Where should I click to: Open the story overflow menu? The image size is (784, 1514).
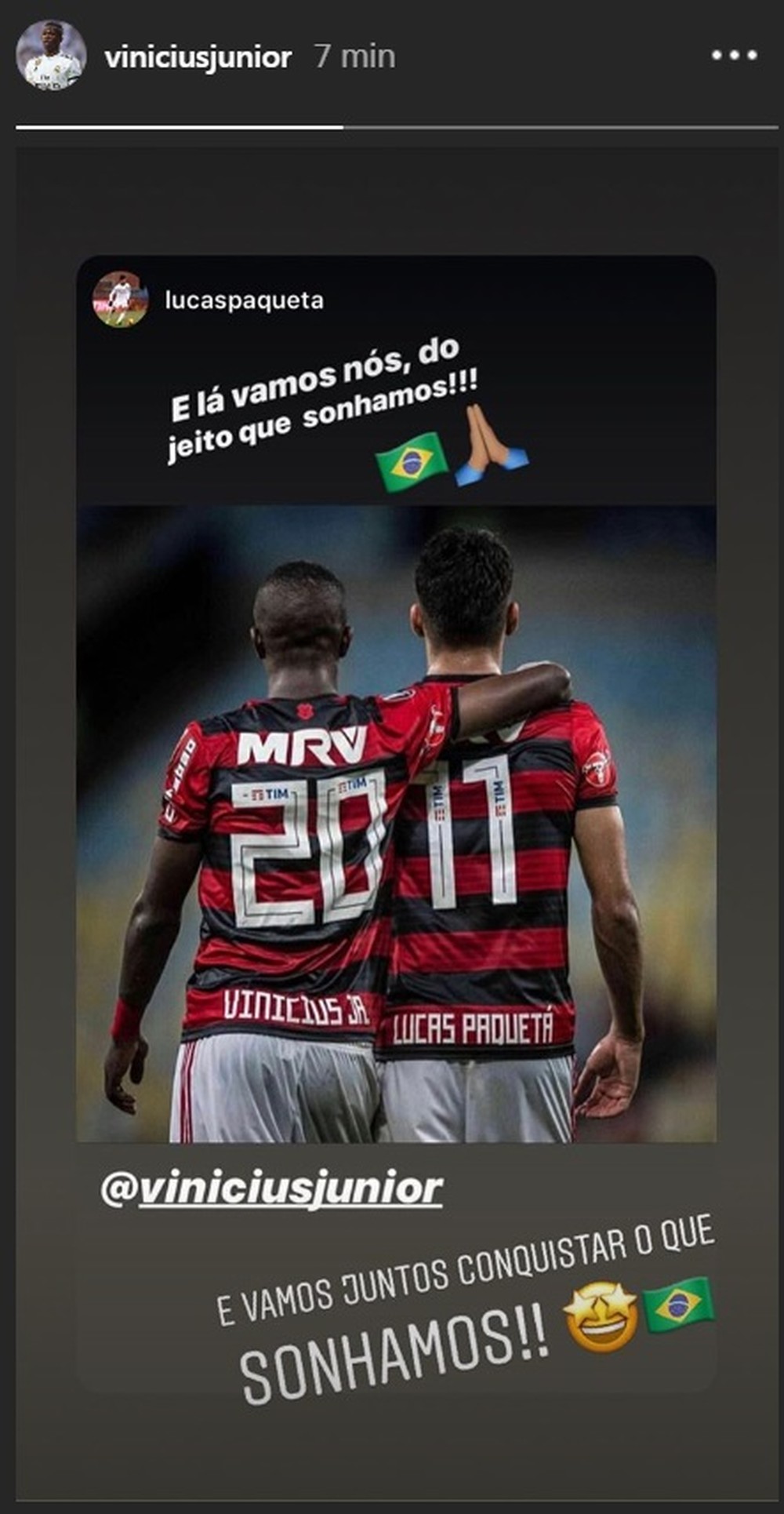click(734, 56)
